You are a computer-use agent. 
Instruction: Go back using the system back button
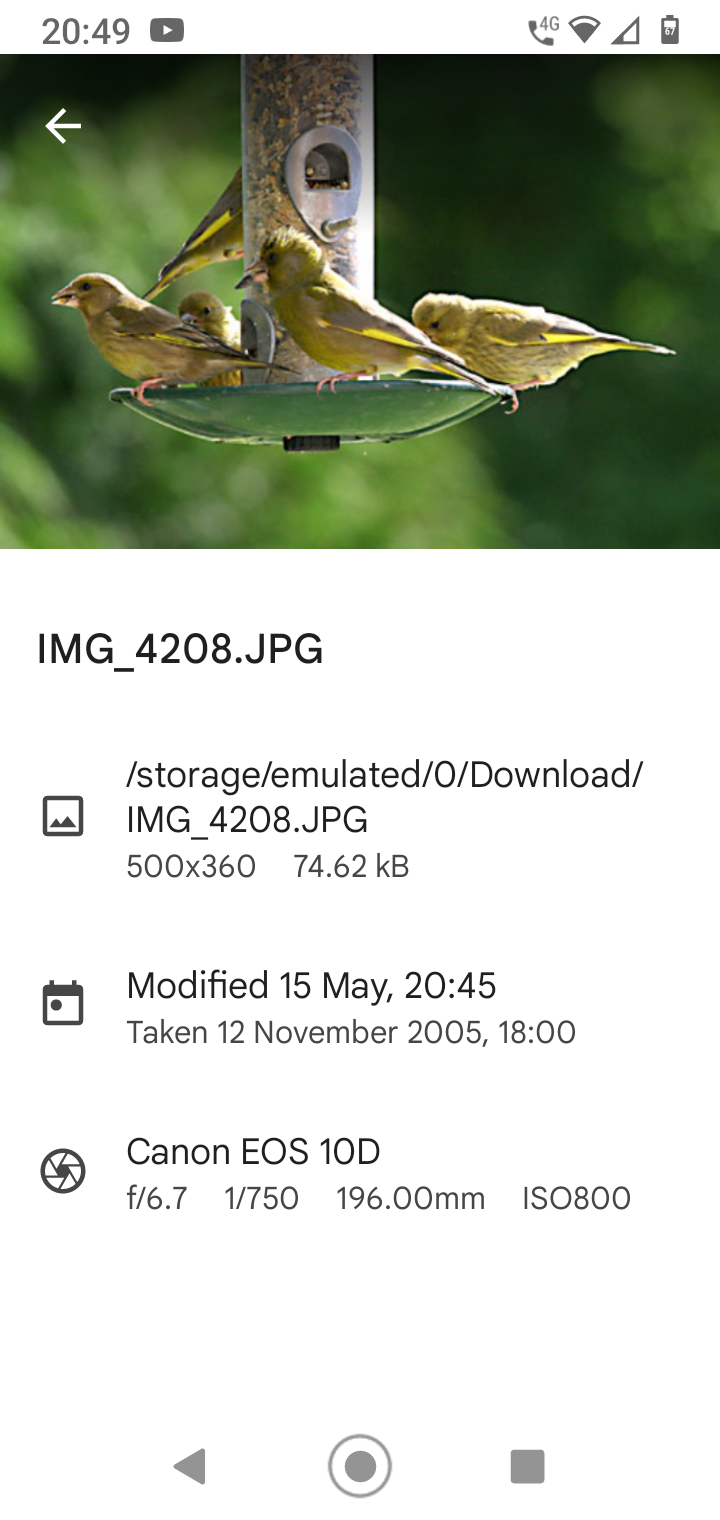coord(190,1466)
